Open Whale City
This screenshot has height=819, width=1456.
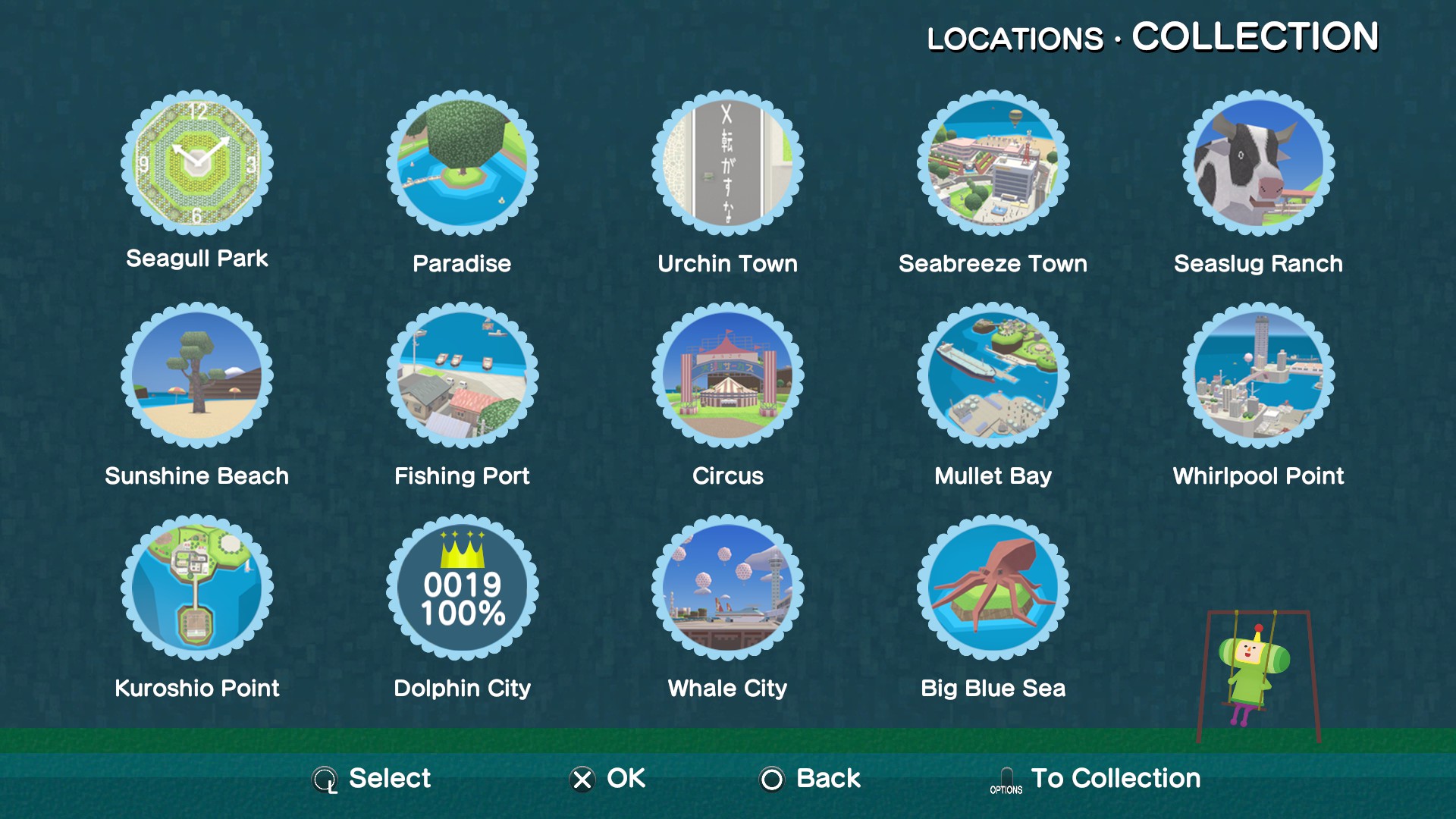click(x=728, y=588)
